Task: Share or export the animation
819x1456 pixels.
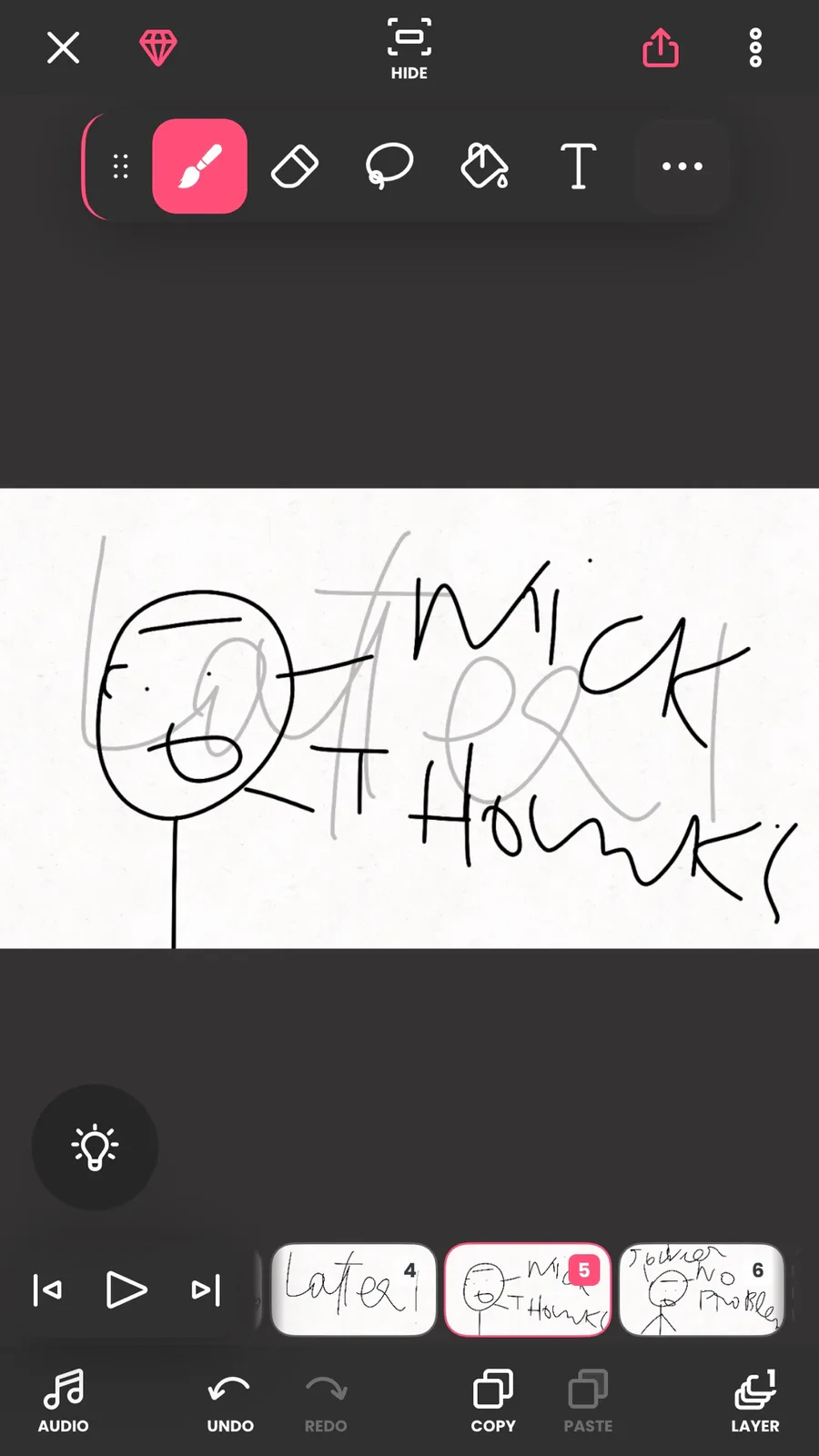Action: [661, 47]
